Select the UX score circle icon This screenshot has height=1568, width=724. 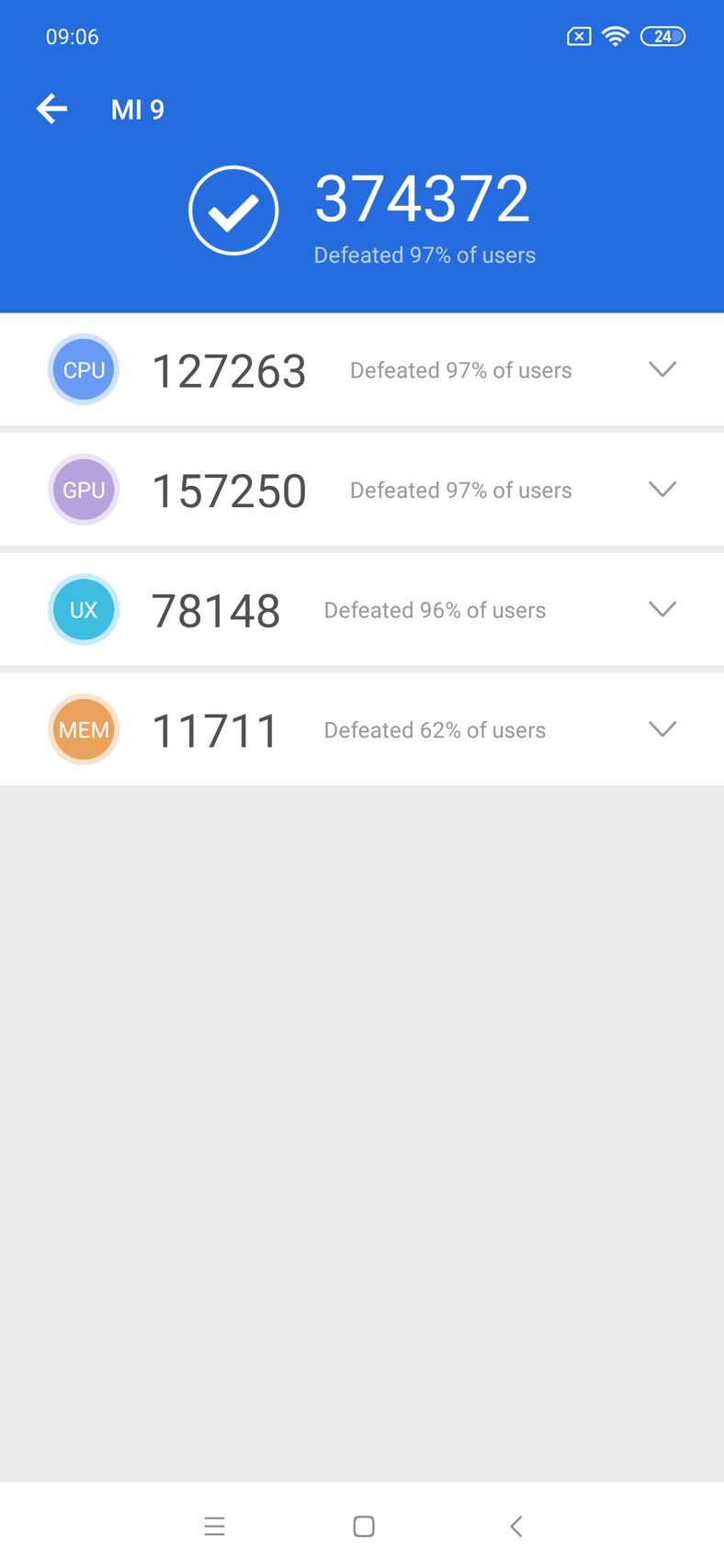point(84,609)
